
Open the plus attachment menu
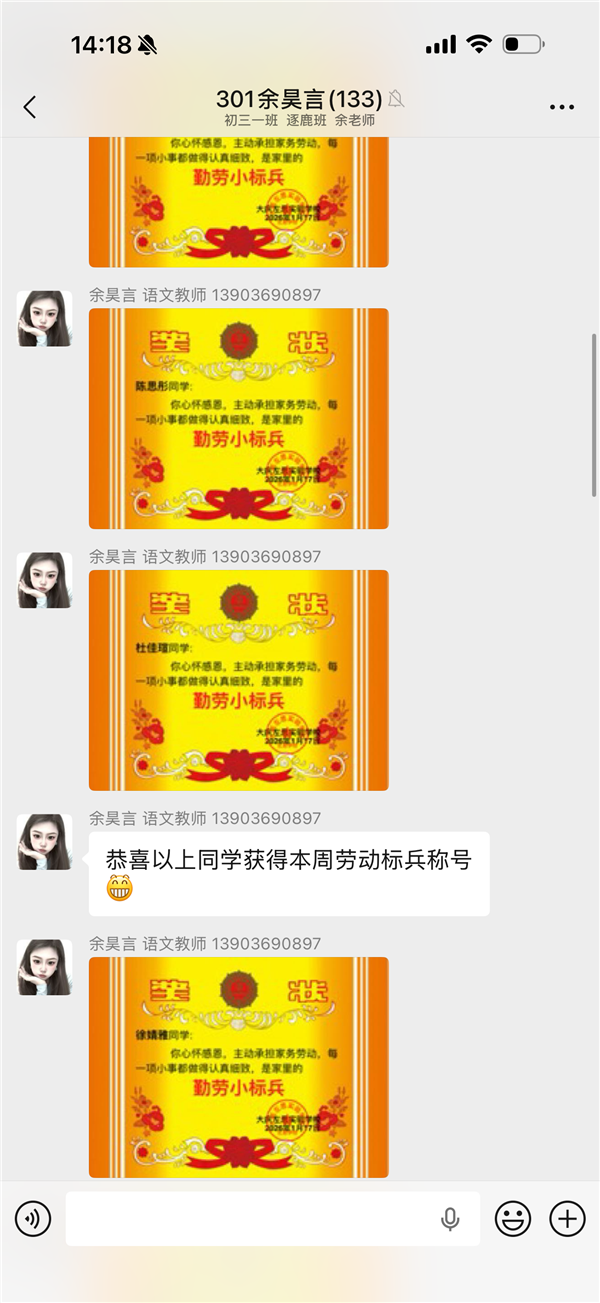(568, 1218)
